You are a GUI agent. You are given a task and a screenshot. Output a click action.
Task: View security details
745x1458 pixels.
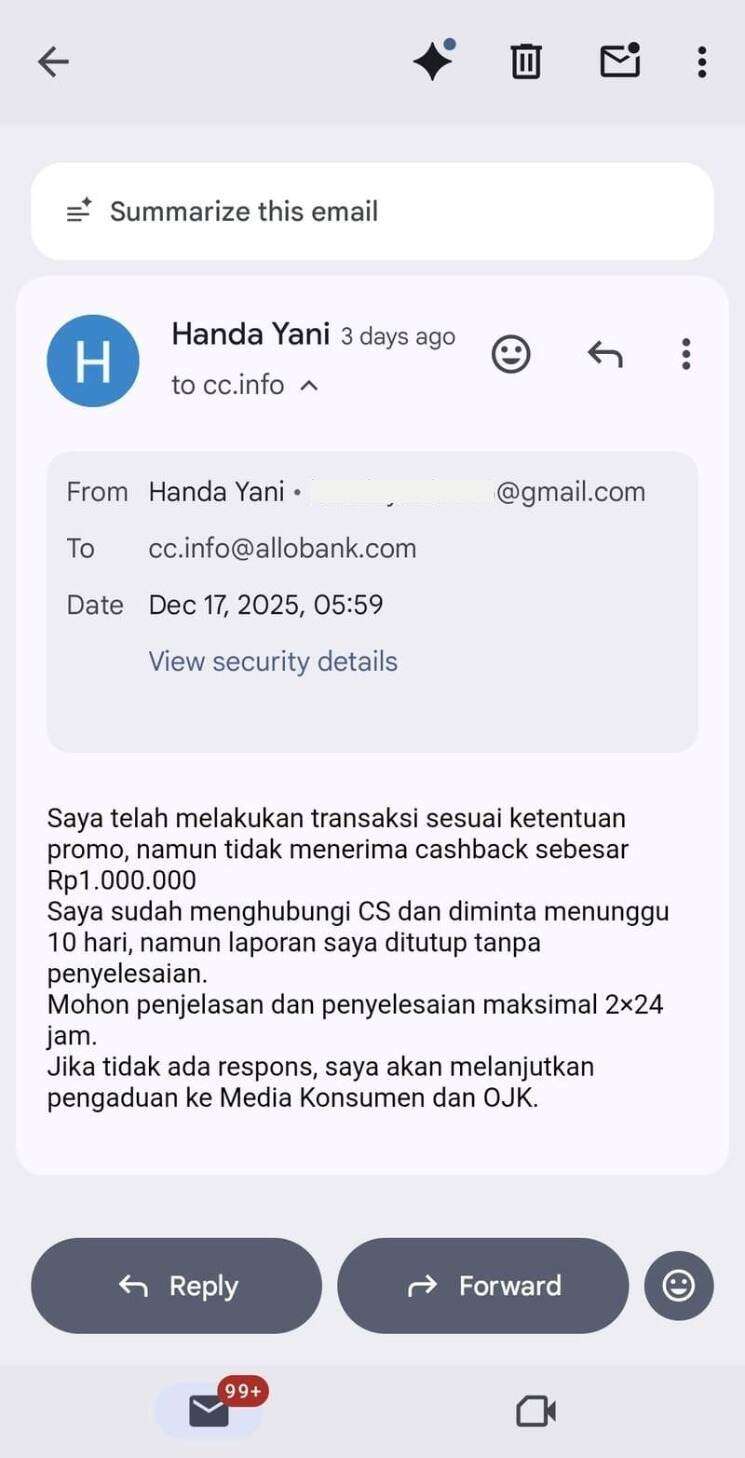[x=273, y=661]
